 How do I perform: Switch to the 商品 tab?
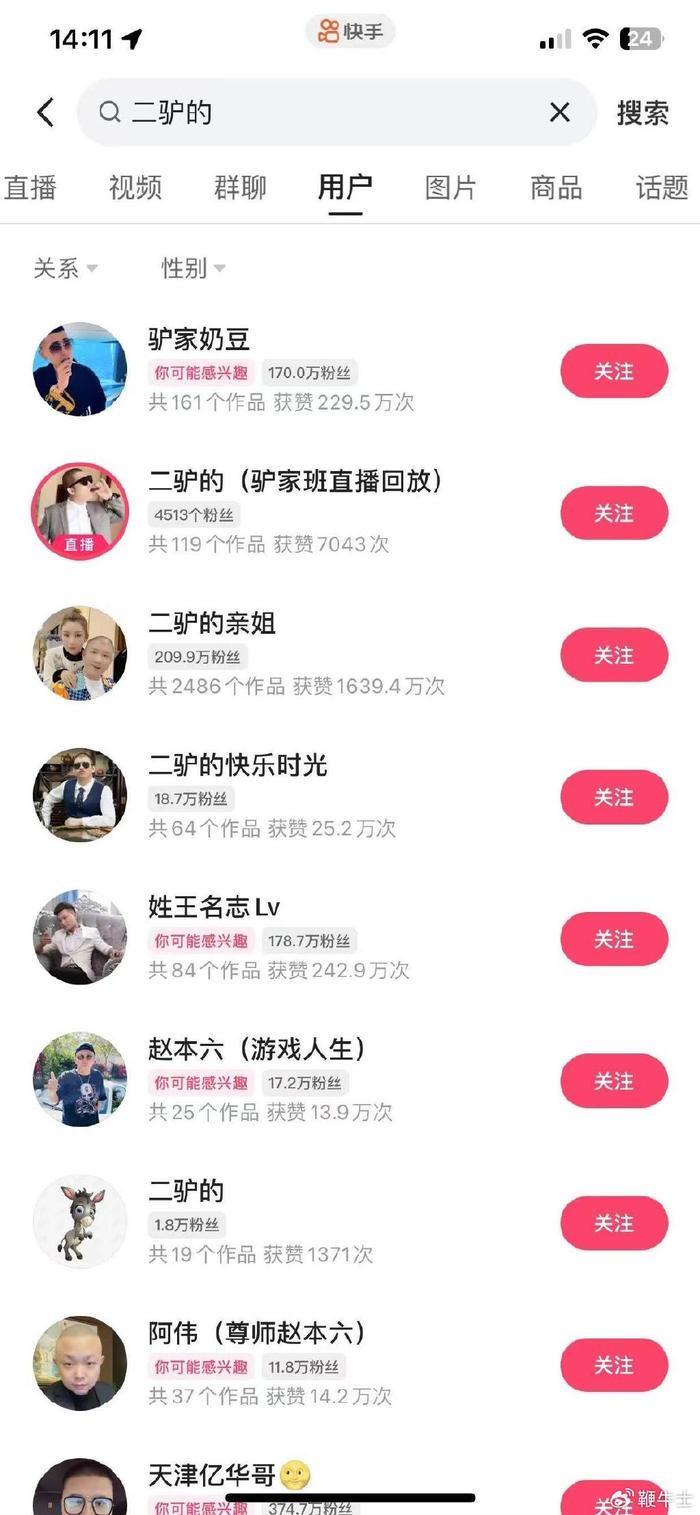tap(556, 187)
